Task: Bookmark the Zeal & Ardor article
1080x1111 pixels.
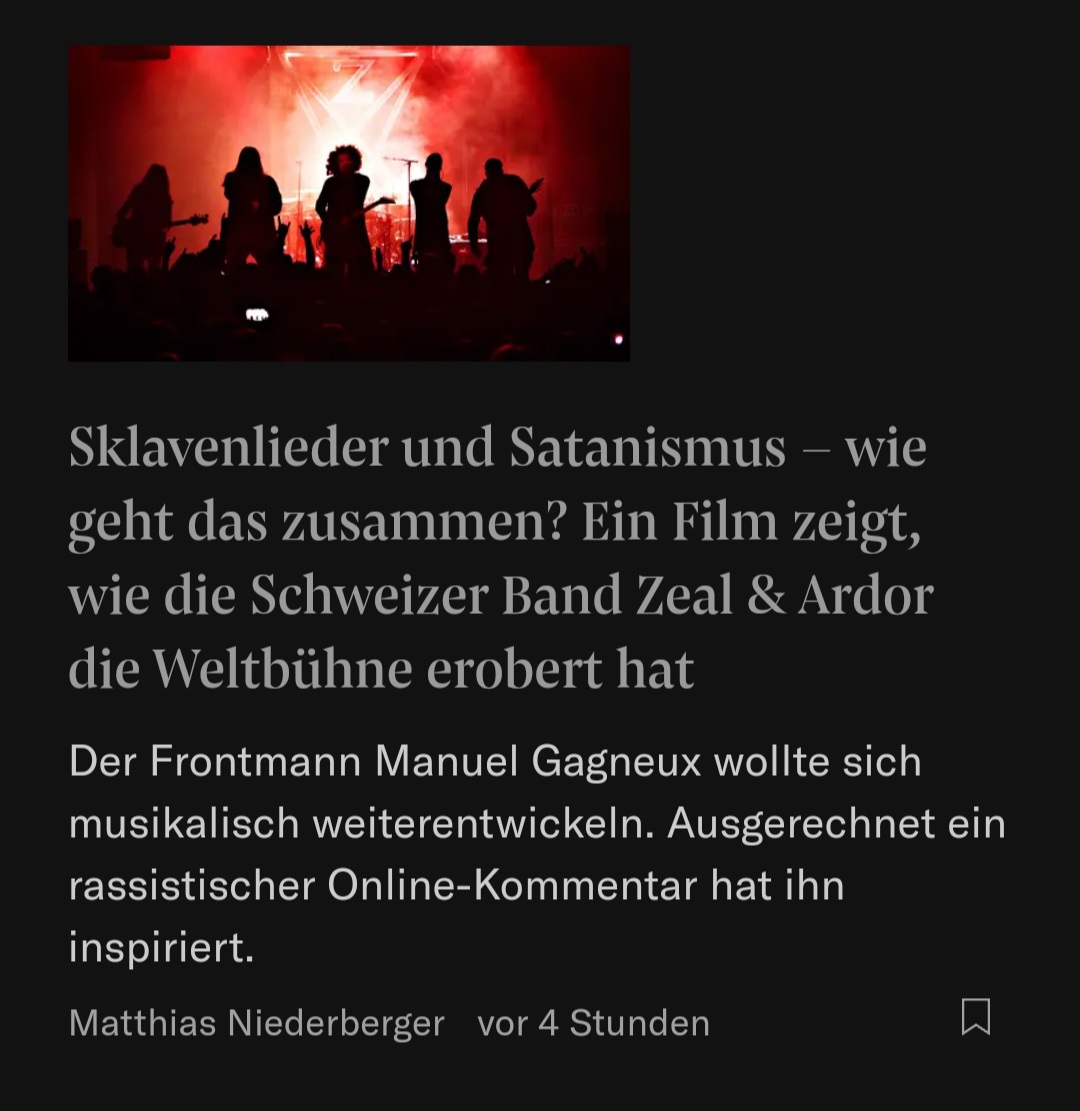Action: (975, 1017)
